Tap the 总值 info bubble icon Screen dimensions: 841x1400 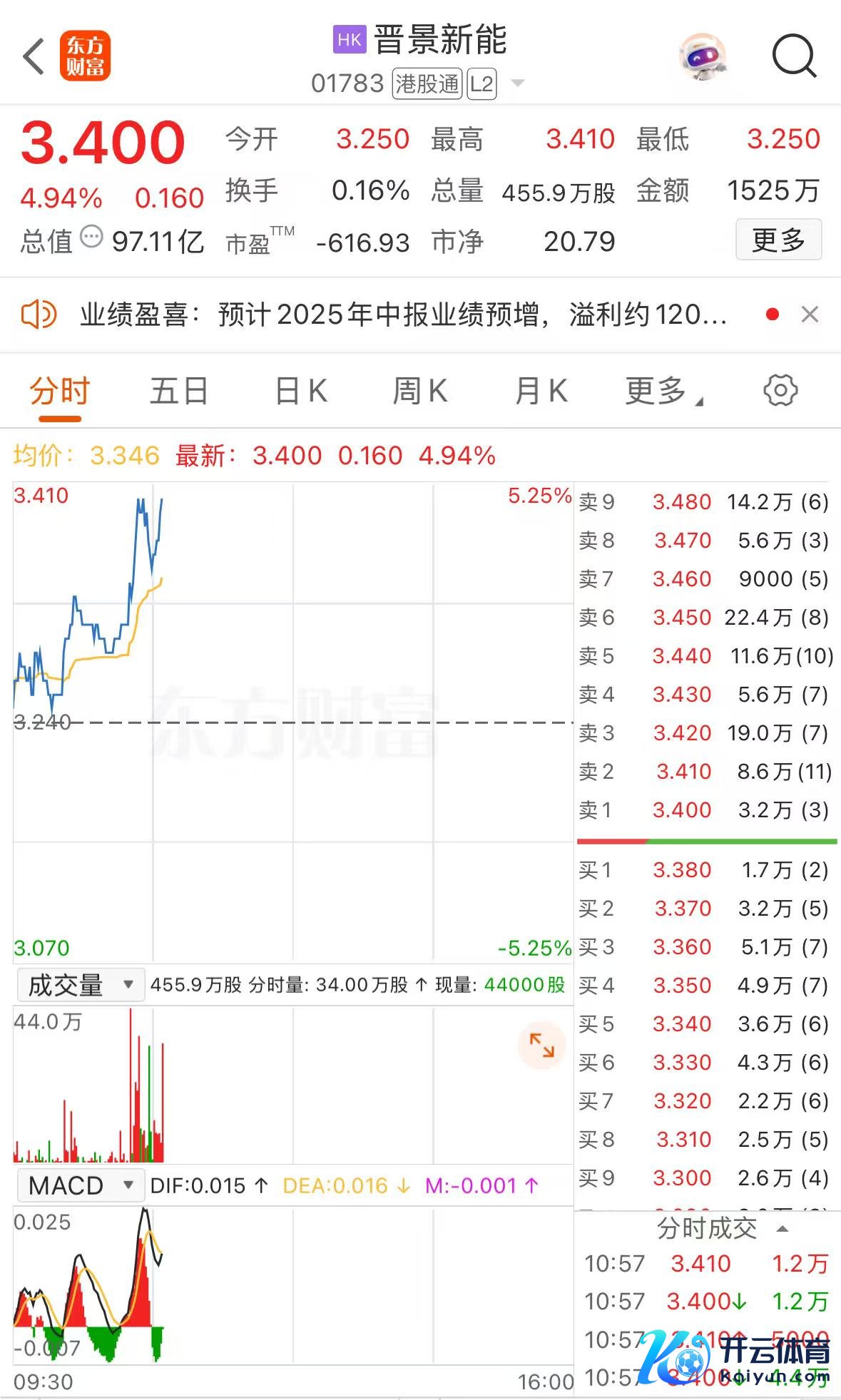(91, 237)
